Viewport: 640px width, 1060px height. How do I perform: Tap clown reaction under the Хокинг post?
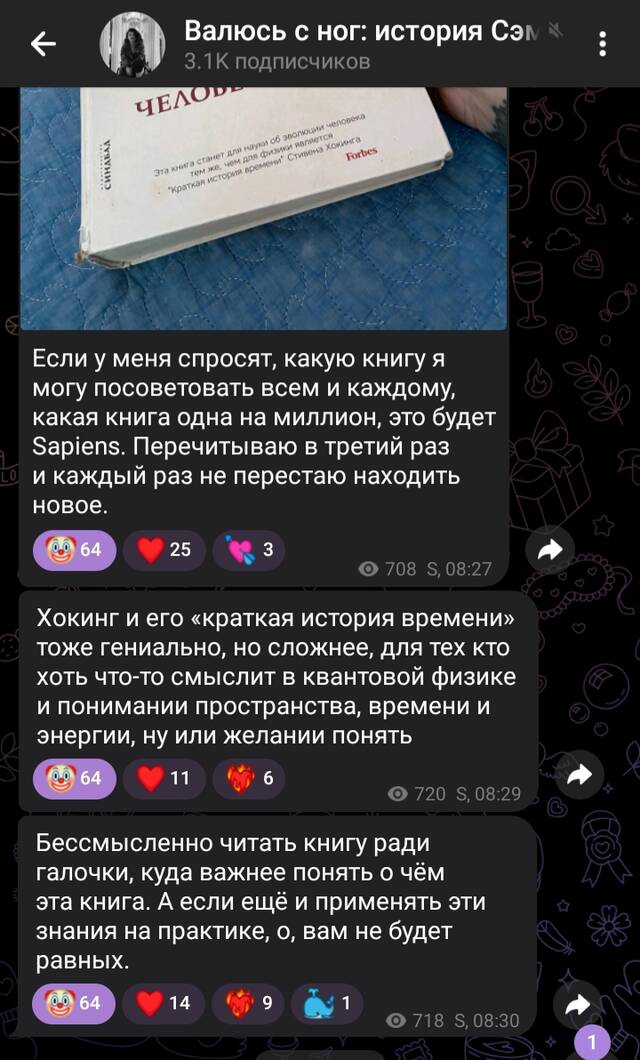coord(75,779)
